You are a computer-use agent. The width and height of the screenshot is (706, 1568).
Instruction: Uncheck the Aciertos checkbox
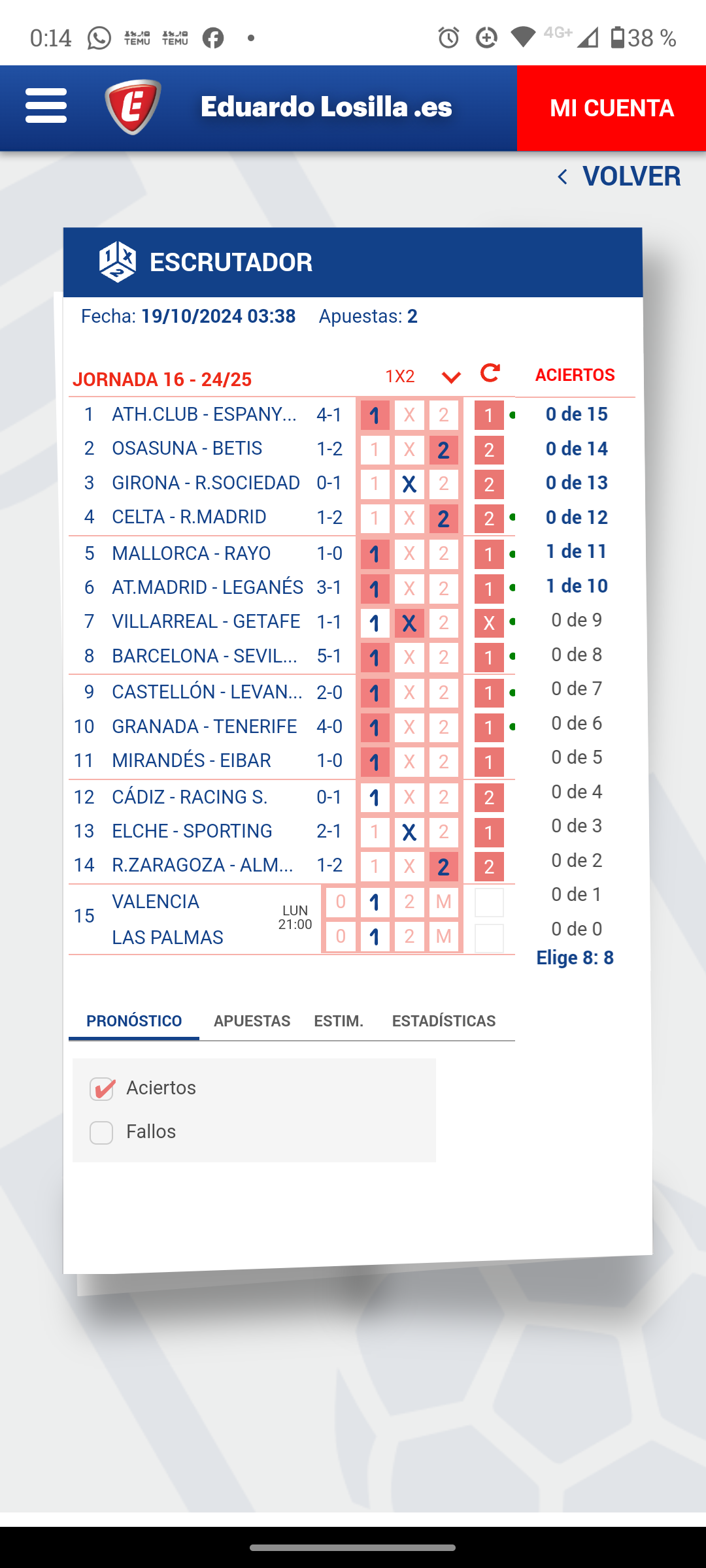[102, 1088]
